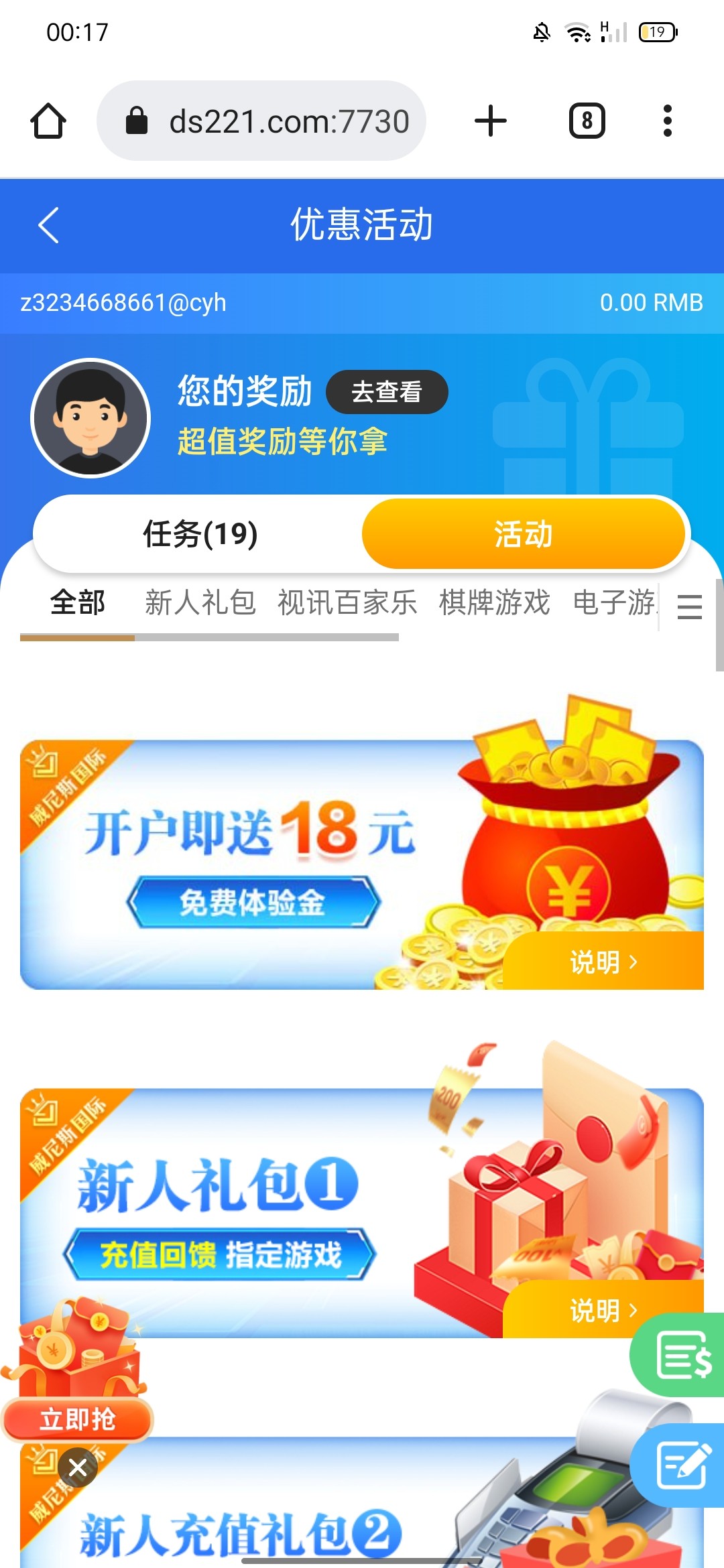This screenshot has width=724, height=1568.
Task: Expand the full category list menu
Action: [689, 607]
